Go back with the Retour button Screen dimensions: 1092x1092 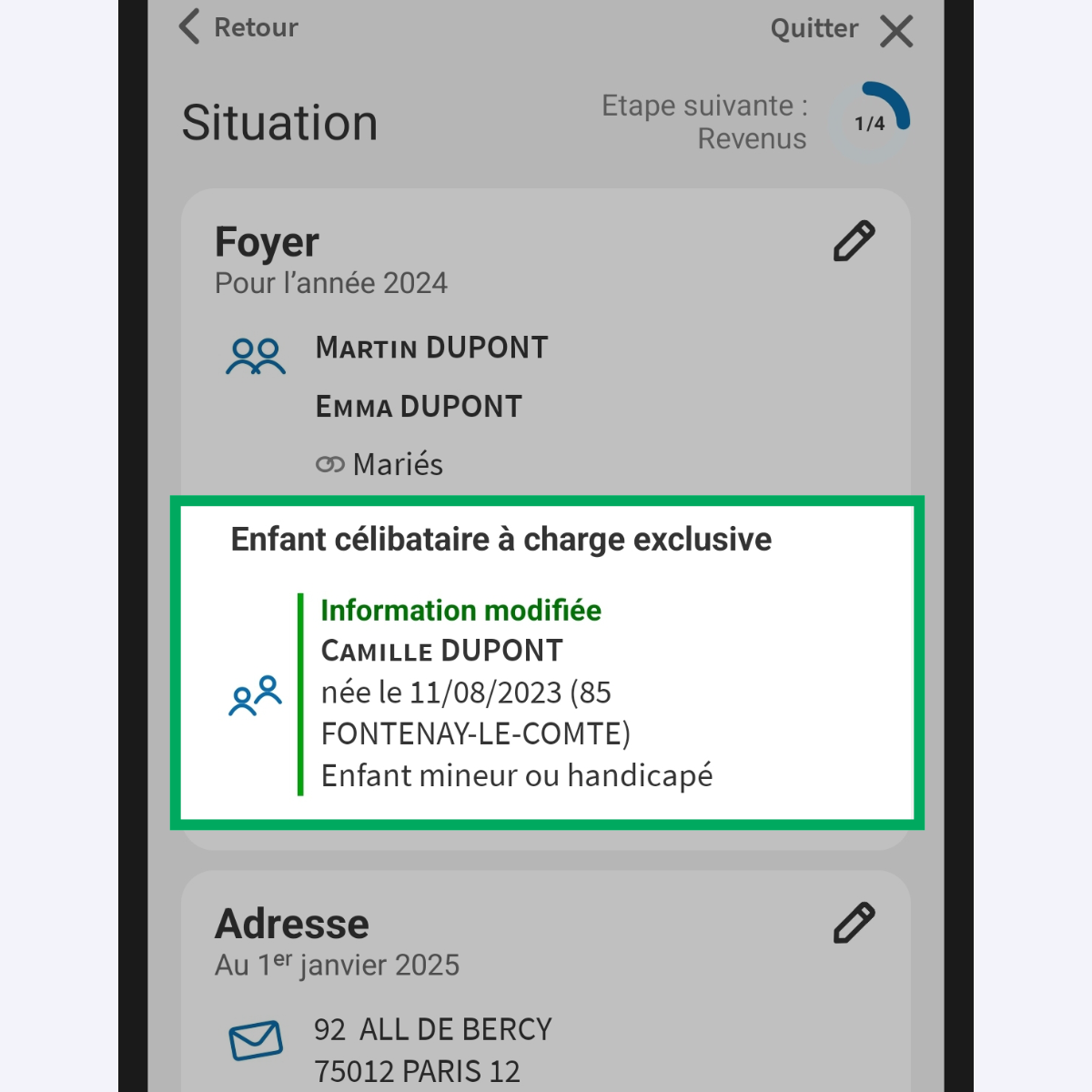tap(238, 27)
